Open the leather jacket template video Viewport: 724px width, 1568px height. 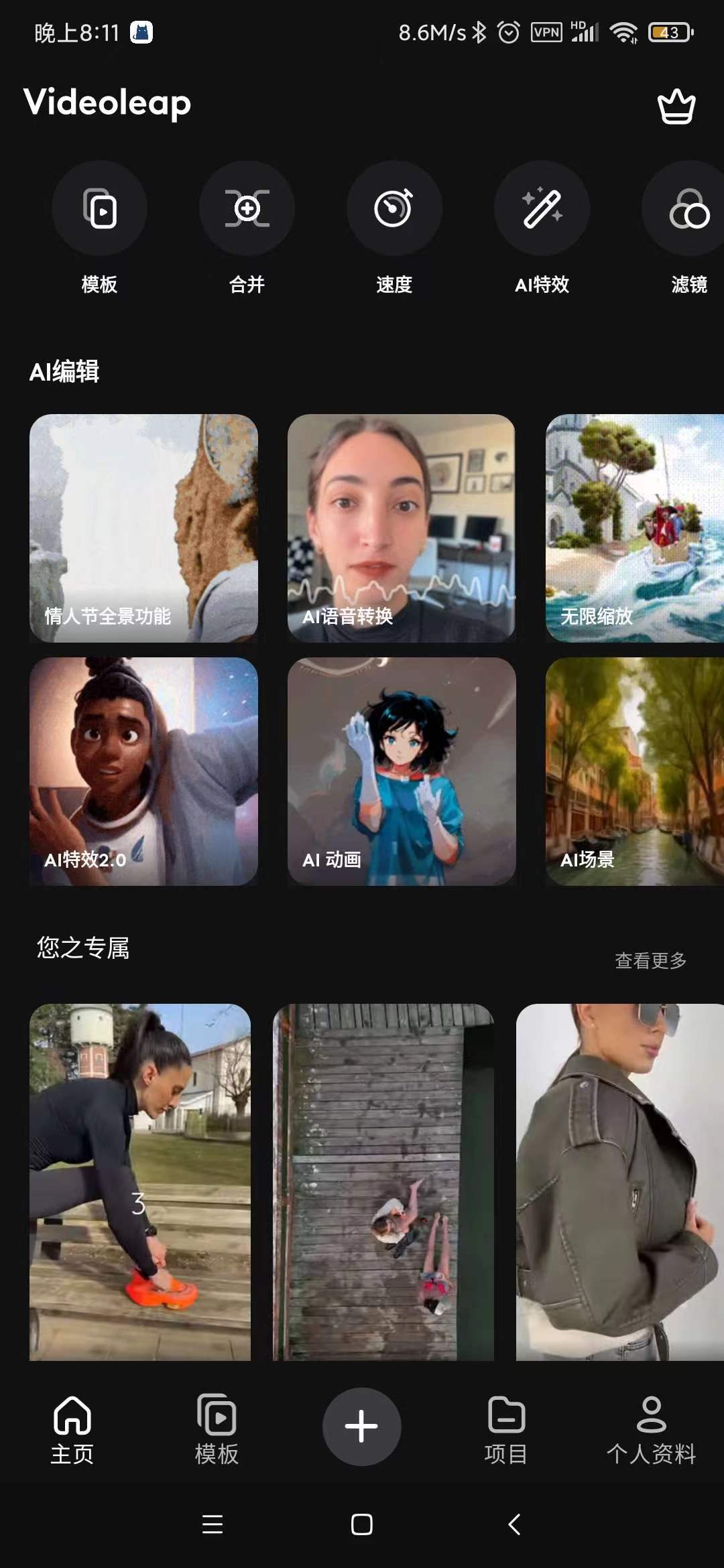click(x=619, y=1181)
